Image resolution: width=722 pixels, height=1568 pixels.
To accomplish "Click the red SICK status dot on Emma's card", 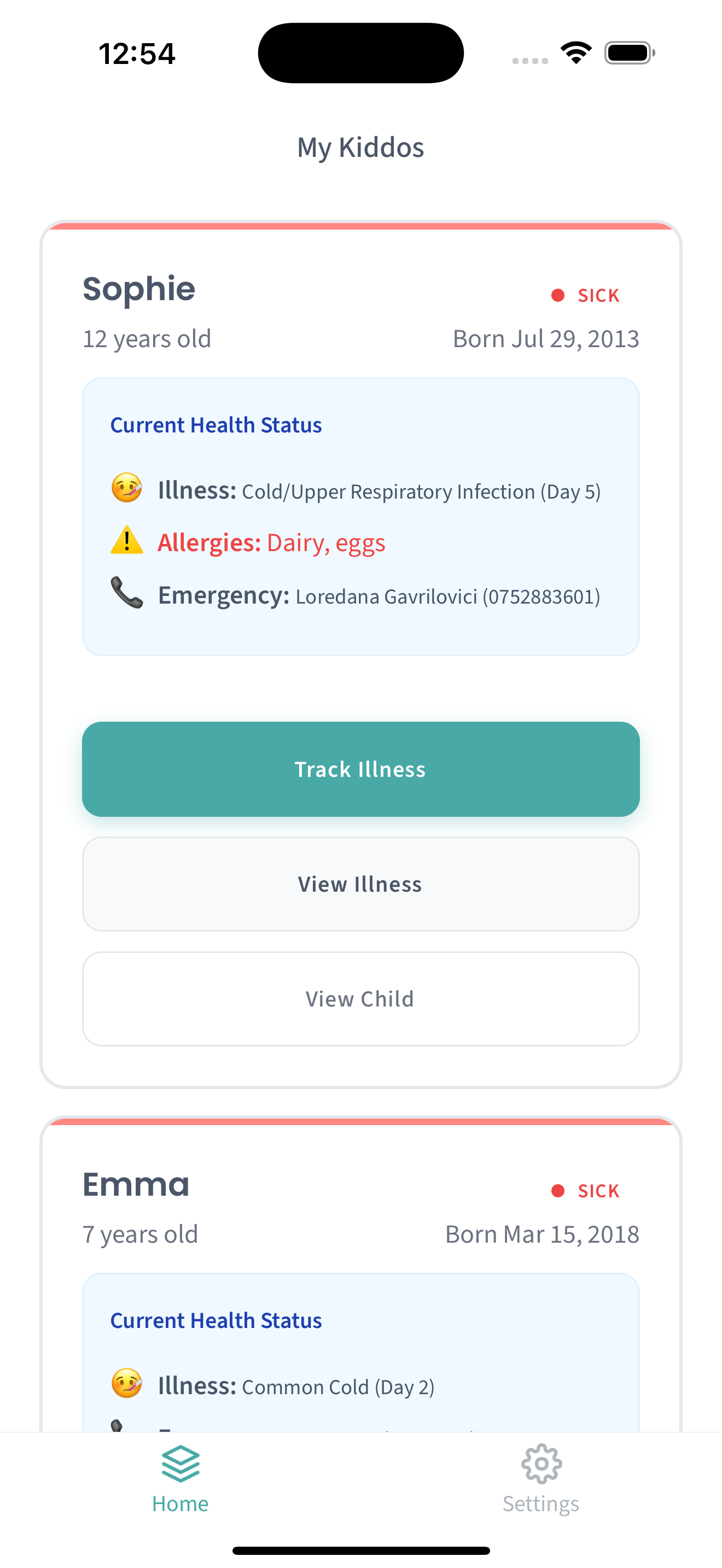I will [x=557, y=1190].
